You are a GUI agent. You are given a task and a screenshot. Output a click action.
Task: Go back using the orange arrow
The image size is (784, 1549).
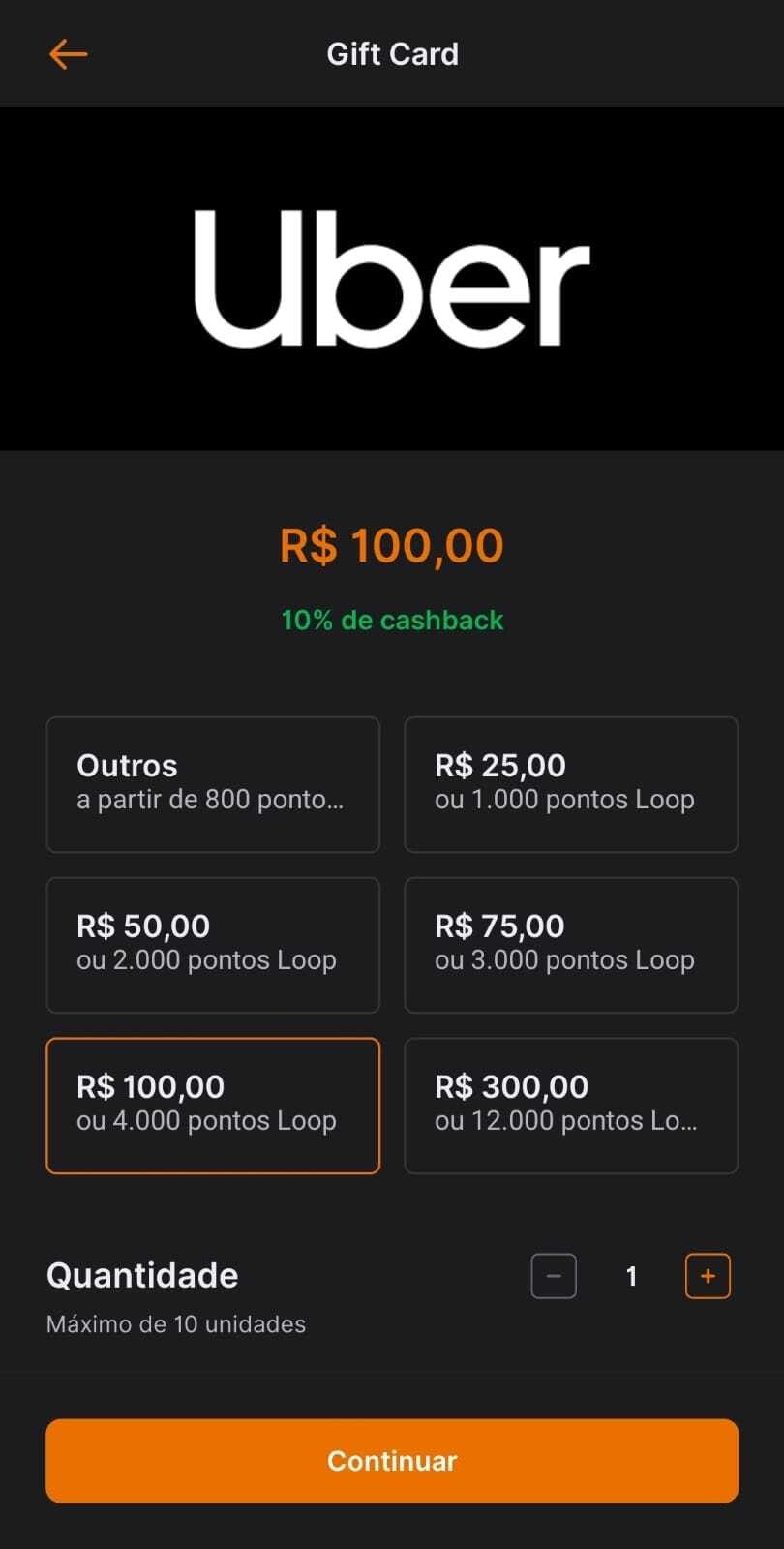click(68, 54)
